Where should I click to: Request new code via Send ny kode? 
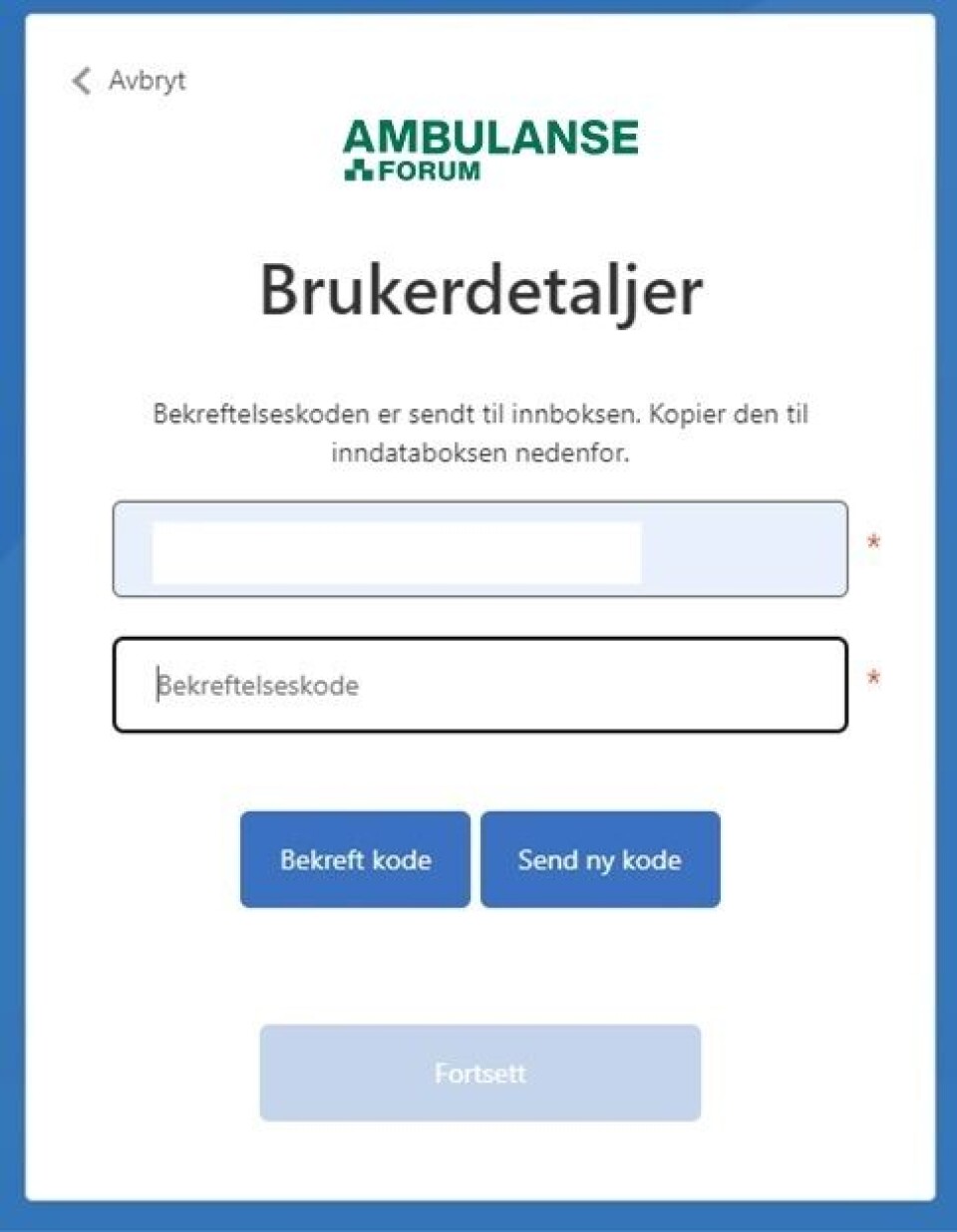coord(599,860)
